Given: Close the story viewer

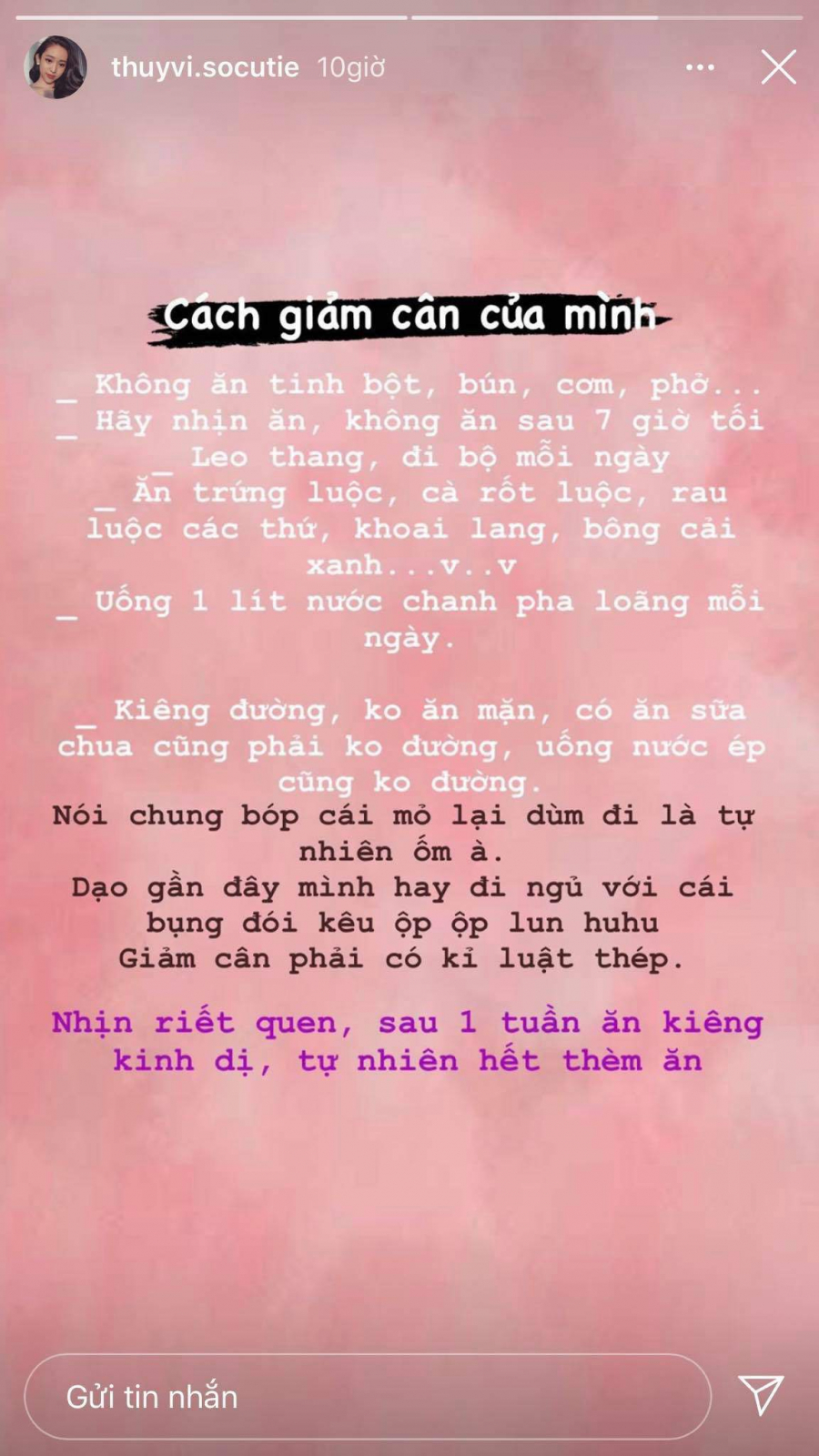Looking at the screenshot, I should 778,67.
